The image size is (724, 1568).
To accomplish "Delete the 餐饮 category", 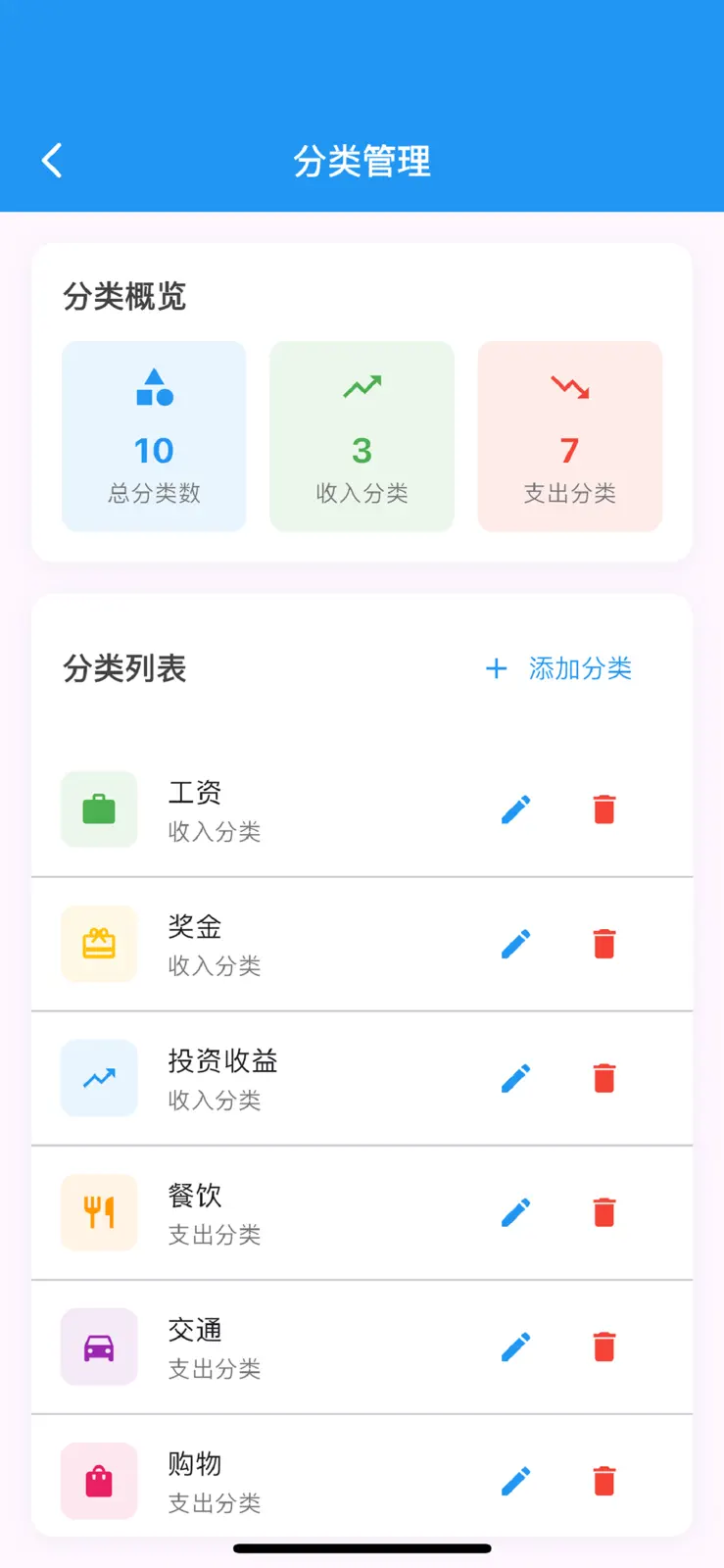I will pos(604,1212).
